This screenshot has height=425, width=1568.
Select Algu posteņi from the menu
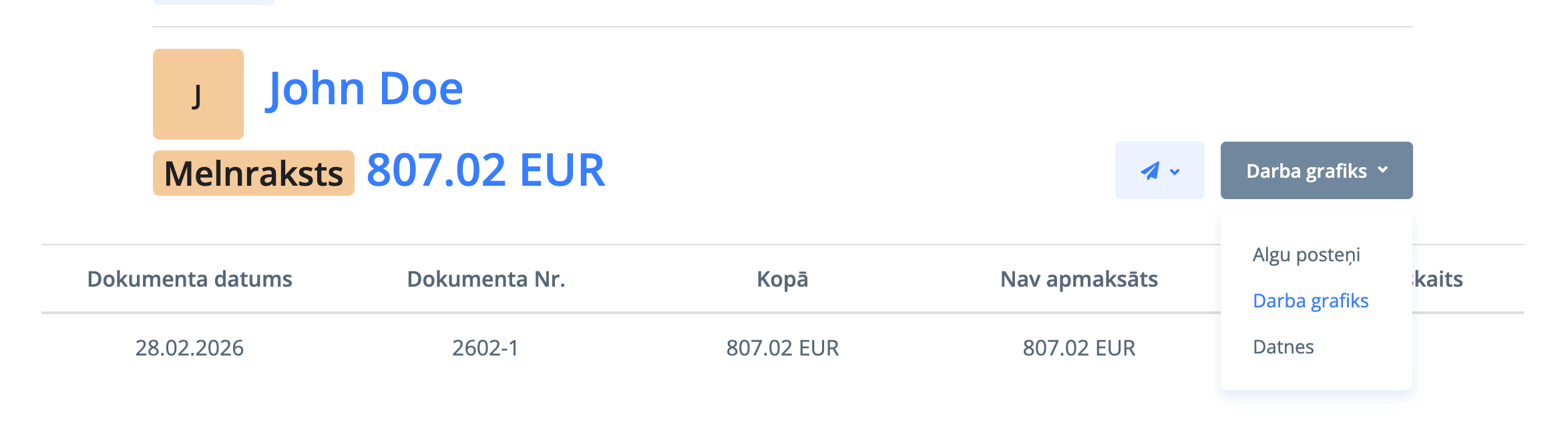(1306, 255)
